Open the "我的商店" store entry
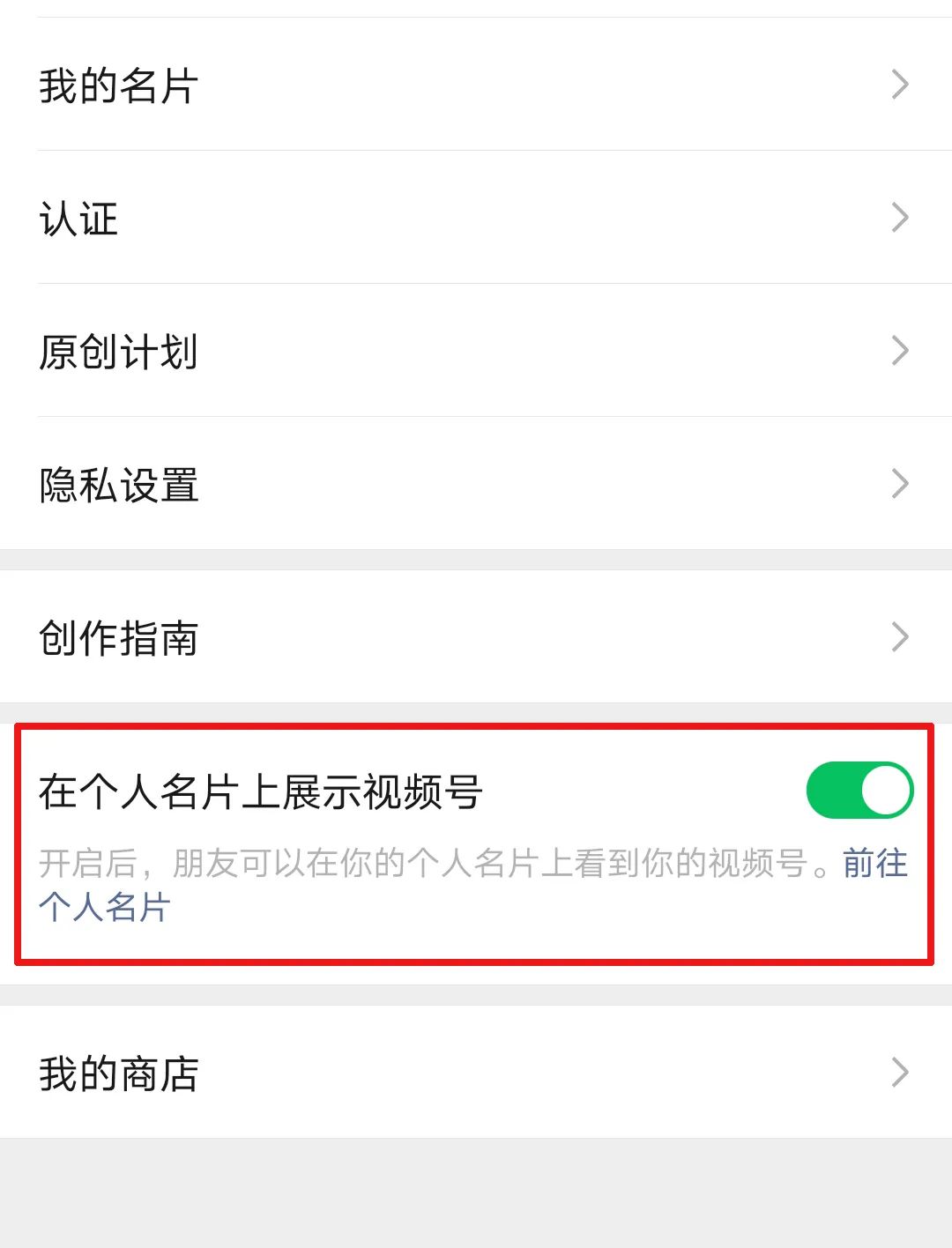 point(119,1073)
